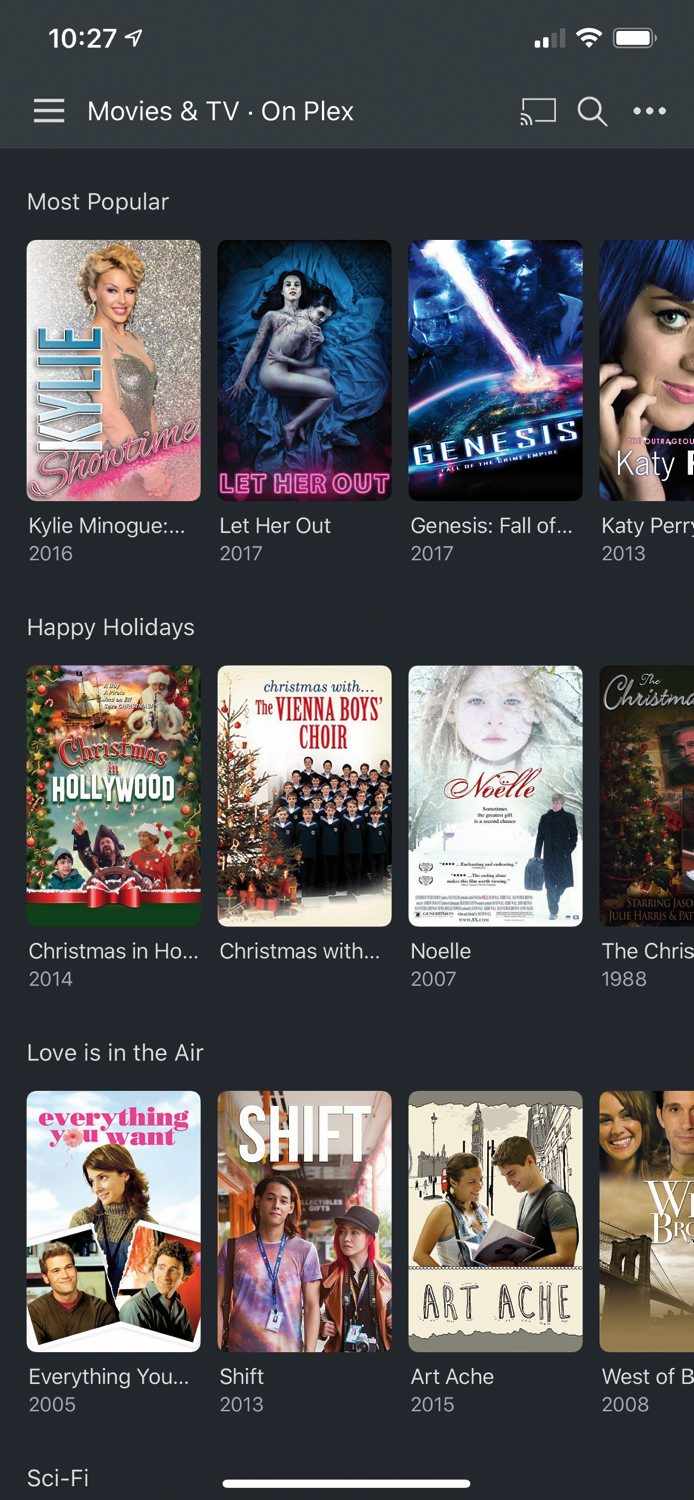This screenshot has width=694, height=1500.
Task: View The Christmas 1988 movie tile
Action: 647,795
